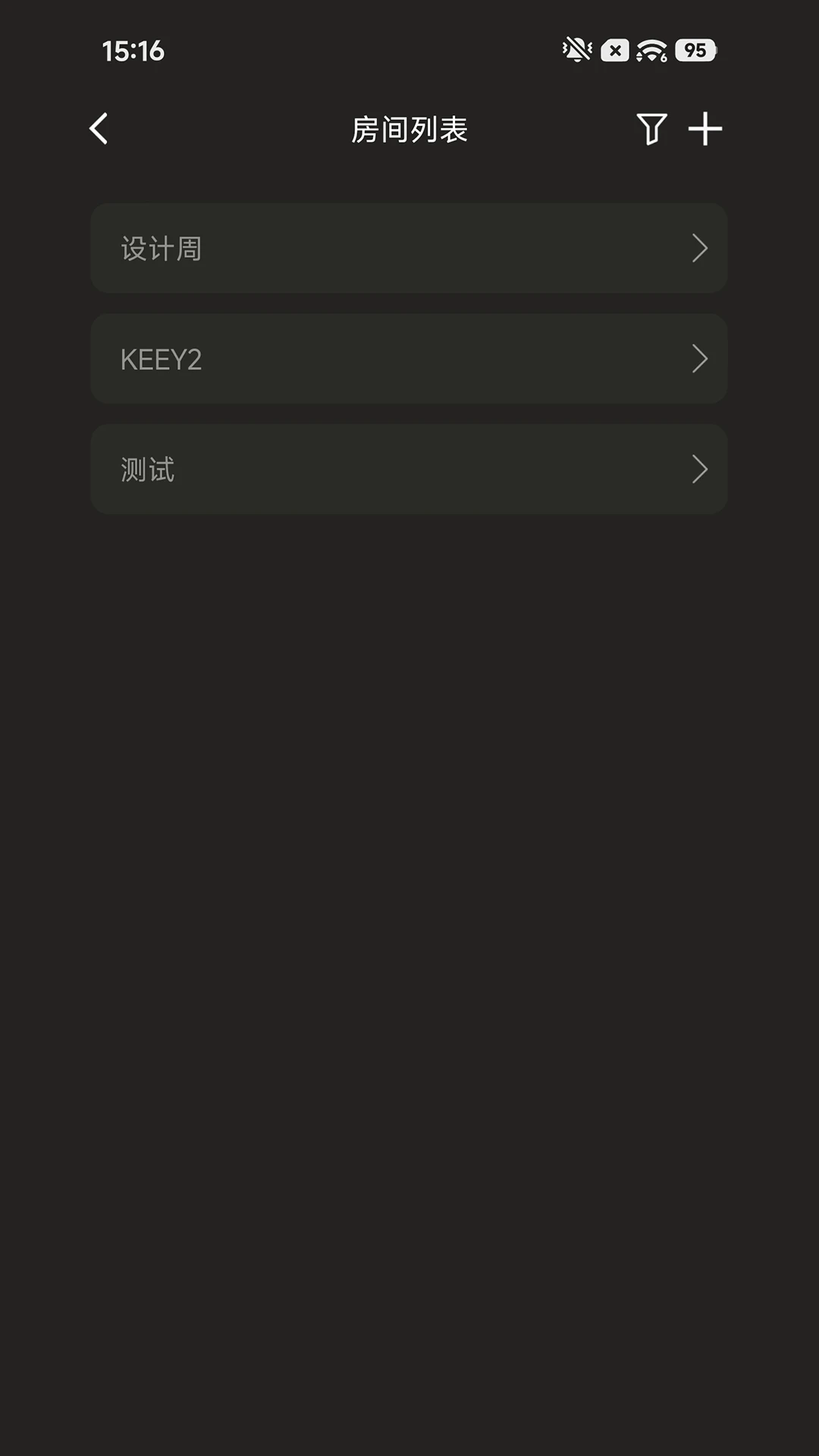Go back from the 房间列表 screen
This screenshot has width=819, height=1456.
(x=99, y=129)
